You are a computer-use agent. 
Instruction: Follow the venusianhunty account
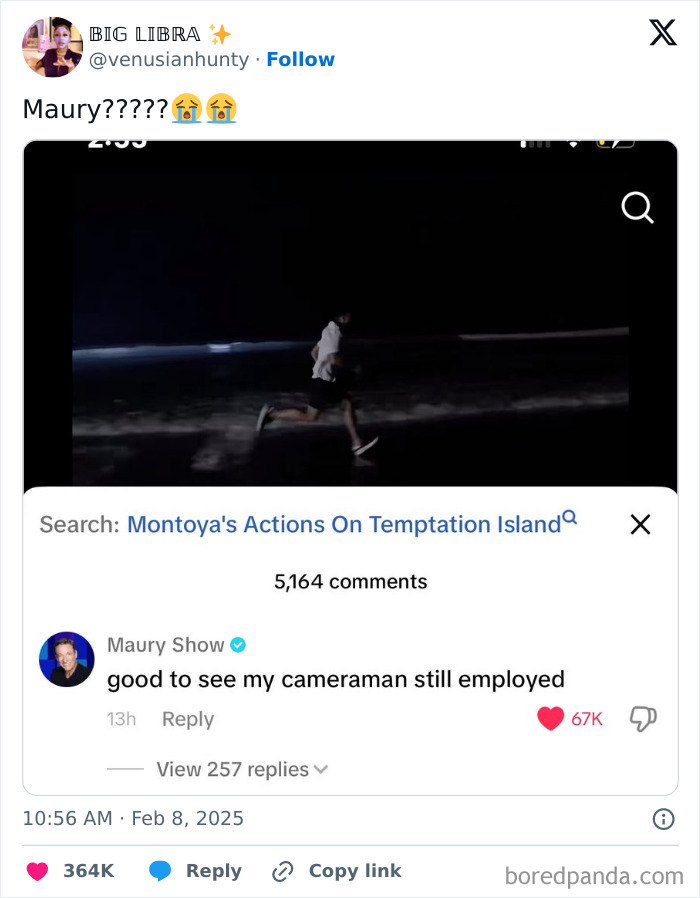tap(300, 59)
